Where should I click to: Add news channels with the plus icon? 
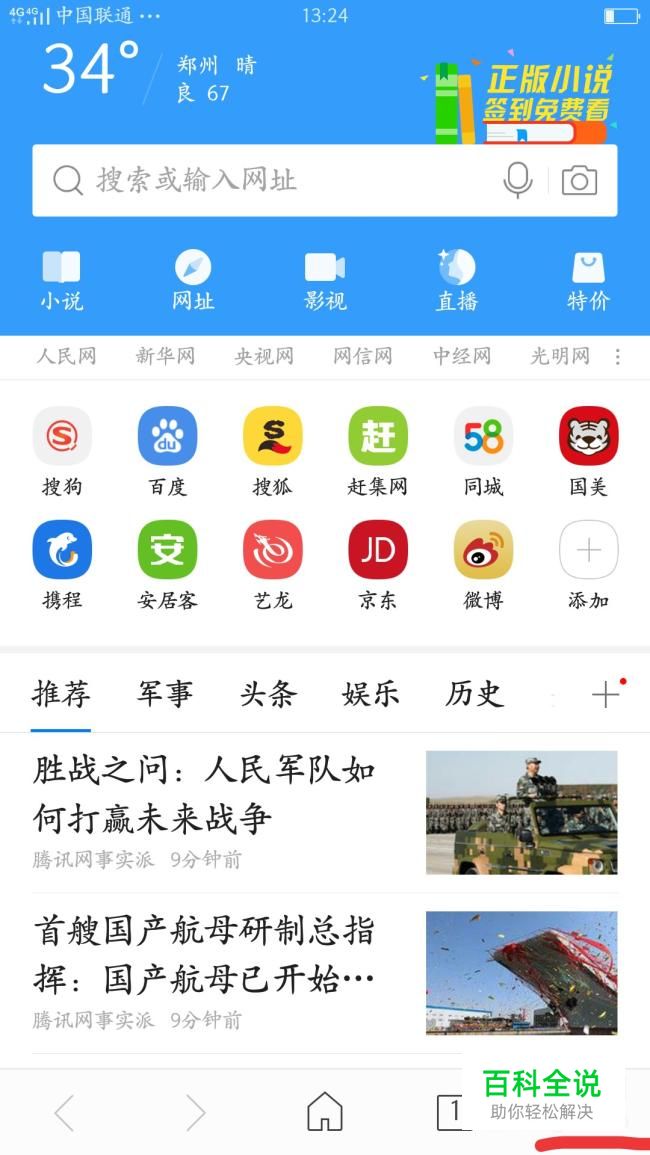(x=606, y=695)
